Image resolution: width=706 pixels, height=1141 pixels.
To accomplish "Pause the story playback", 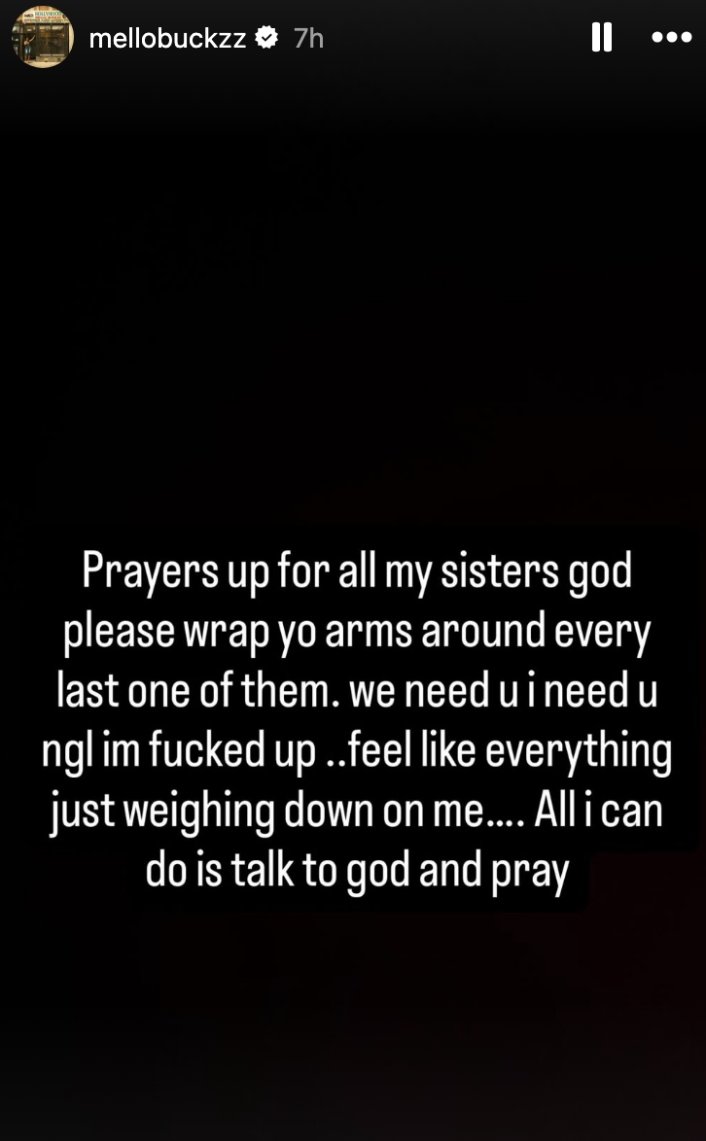I will (601, 36).
